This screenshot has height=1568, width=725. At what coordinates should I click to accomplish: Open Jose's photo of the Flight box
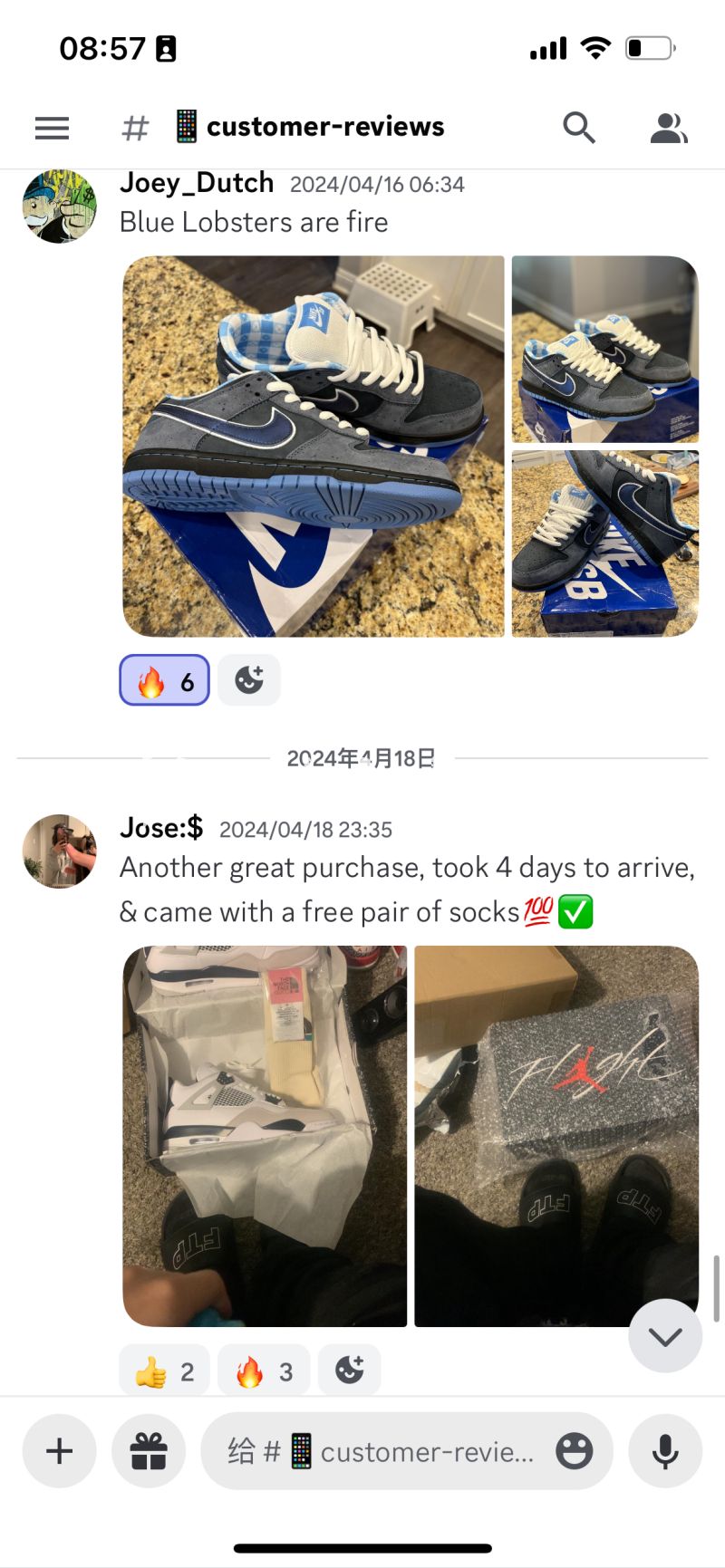[556, 1136]
